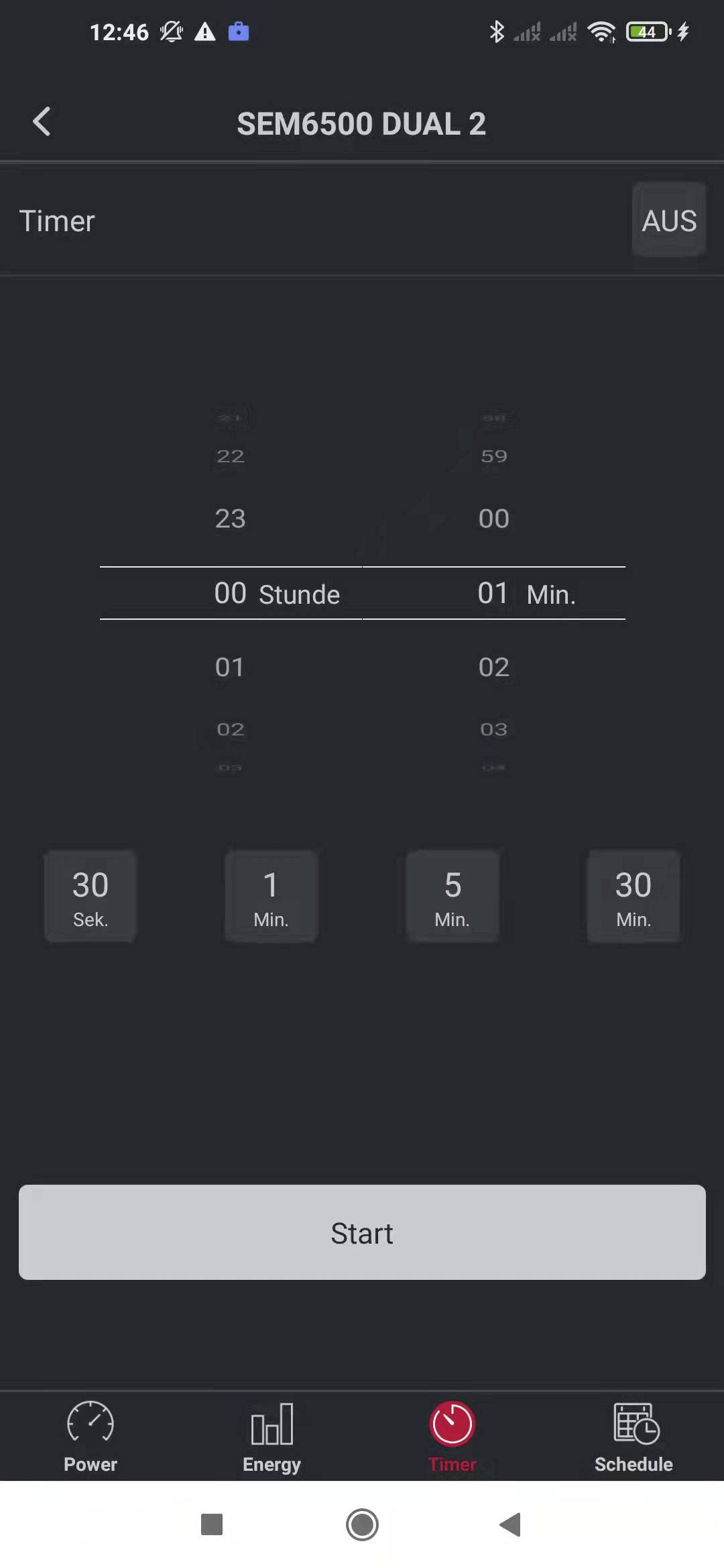Pick hour 23 in the hour wheel
The height and width of the screenshot is (1568, 724).
(x=230, y=519)
